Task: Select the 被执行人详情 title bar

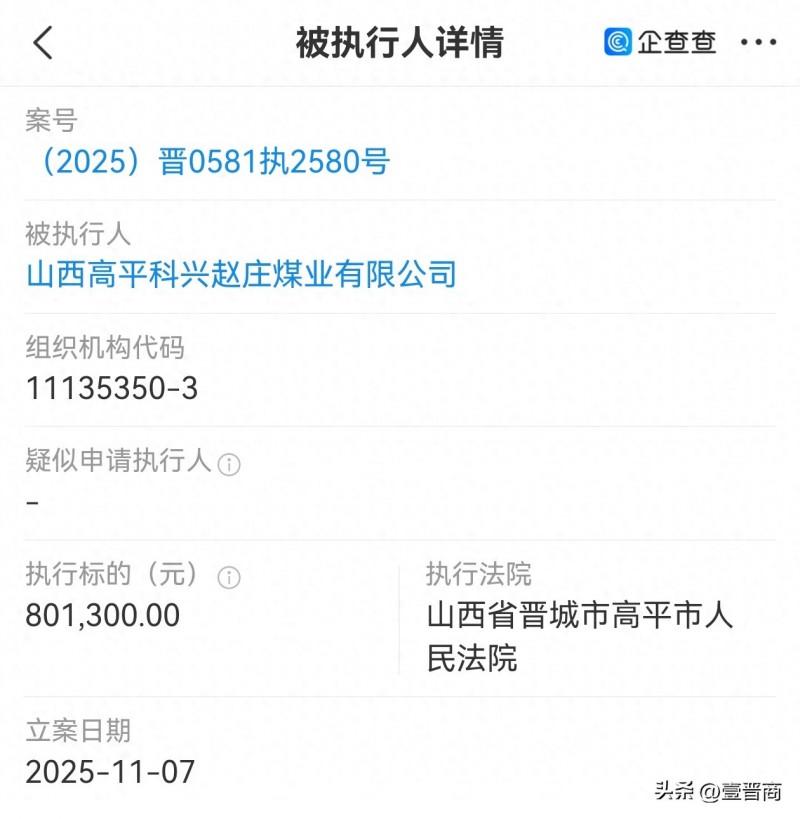Action: point(400,43)
